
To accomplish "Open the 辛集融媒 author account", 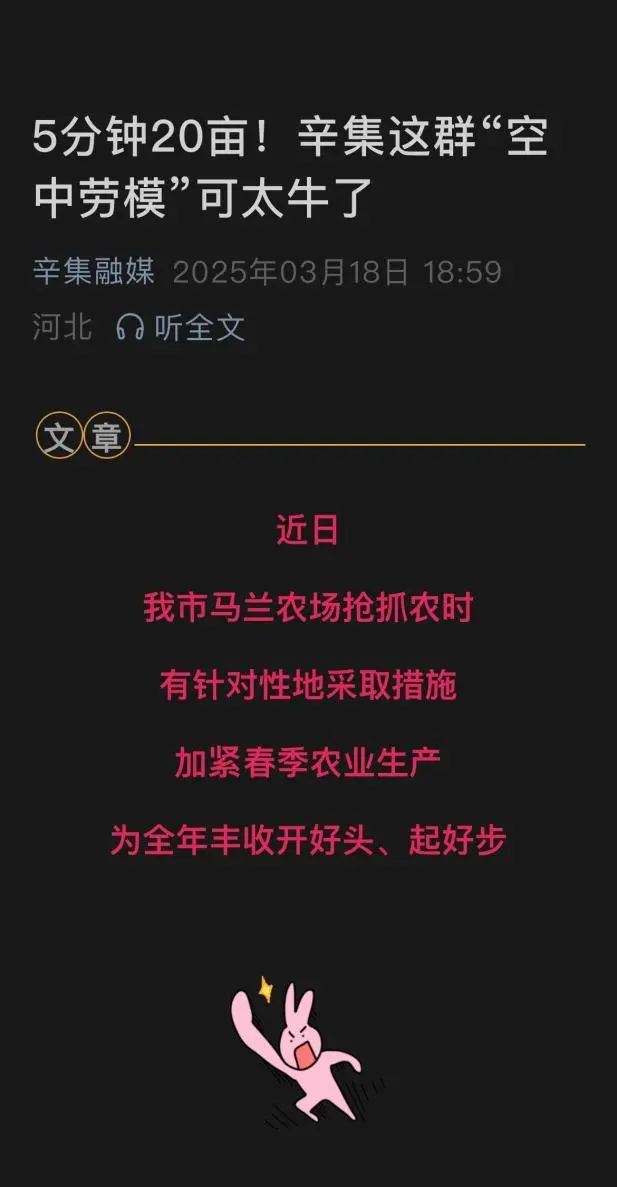I will (93, 272).
